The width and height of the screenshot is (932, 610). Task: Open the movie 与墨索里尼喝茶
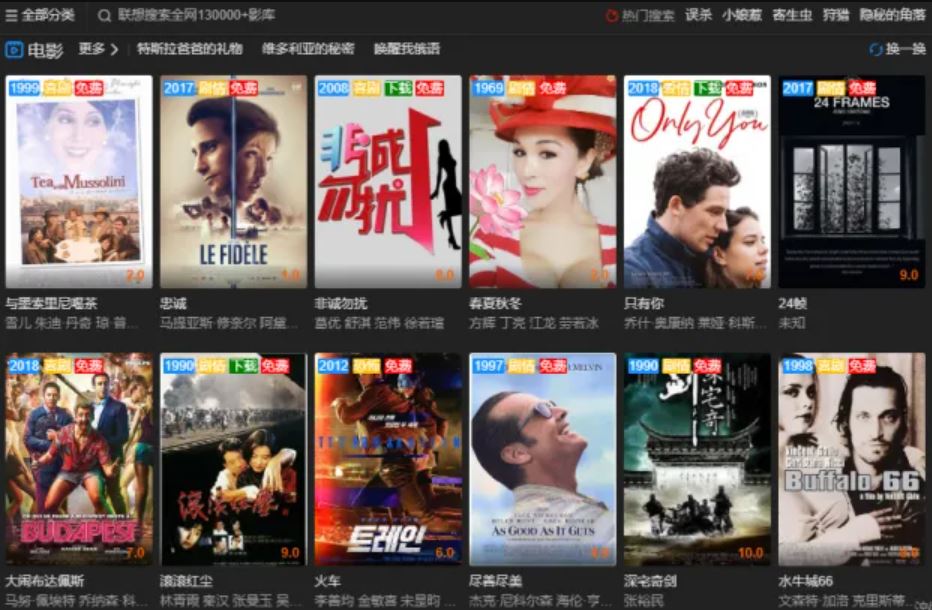coord(79,182)
